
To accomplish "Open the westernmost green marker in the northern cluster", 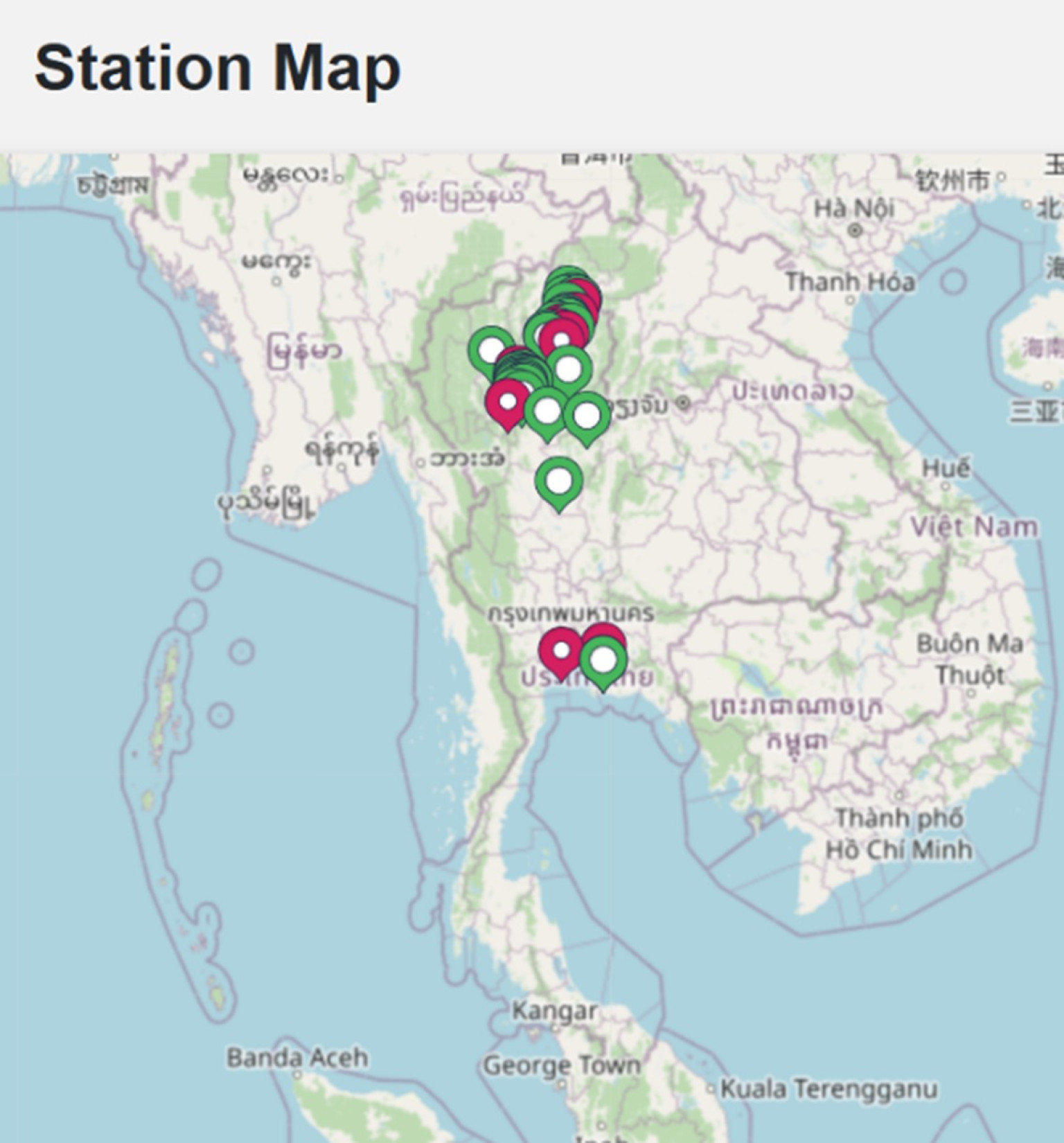I will pos(491,350).
